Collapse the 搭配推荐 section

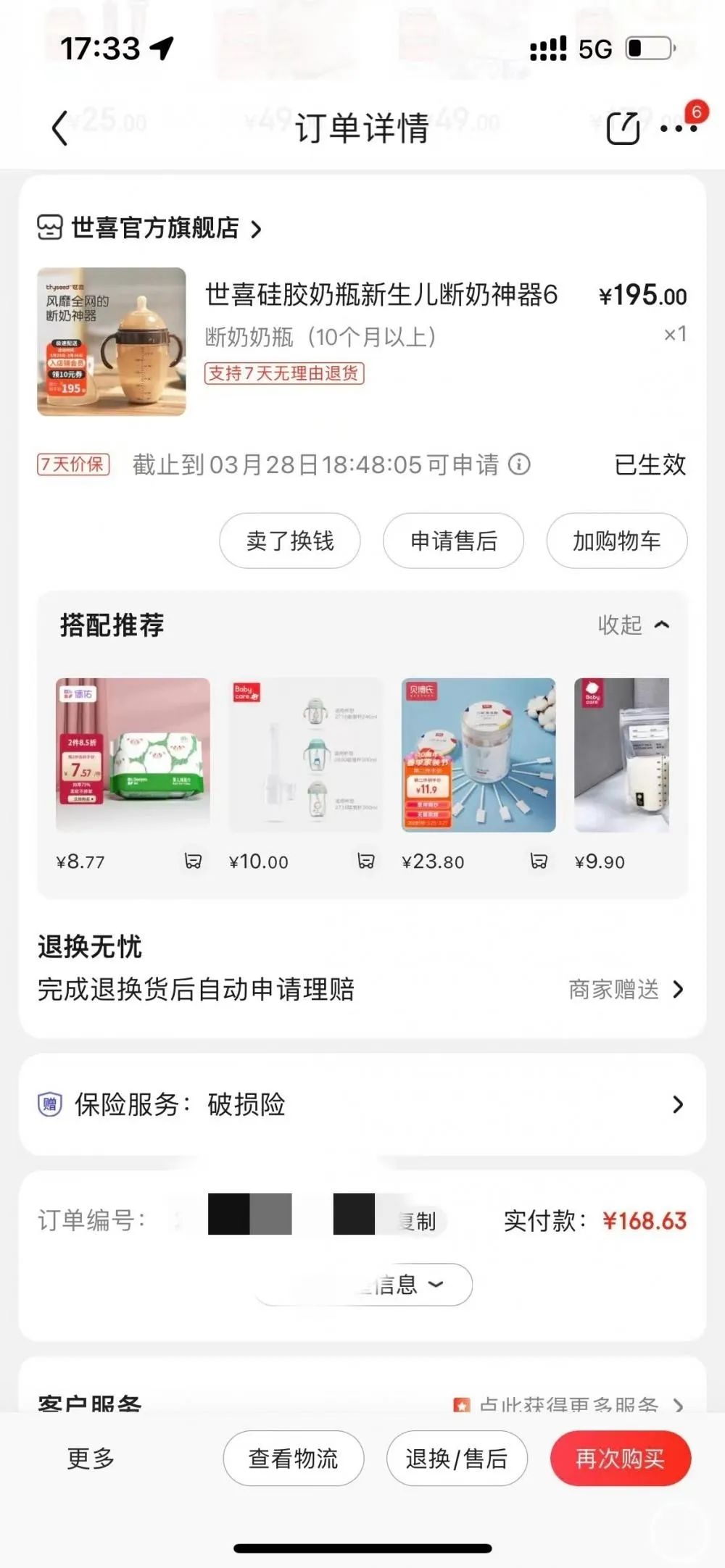[x=633, y=625]
